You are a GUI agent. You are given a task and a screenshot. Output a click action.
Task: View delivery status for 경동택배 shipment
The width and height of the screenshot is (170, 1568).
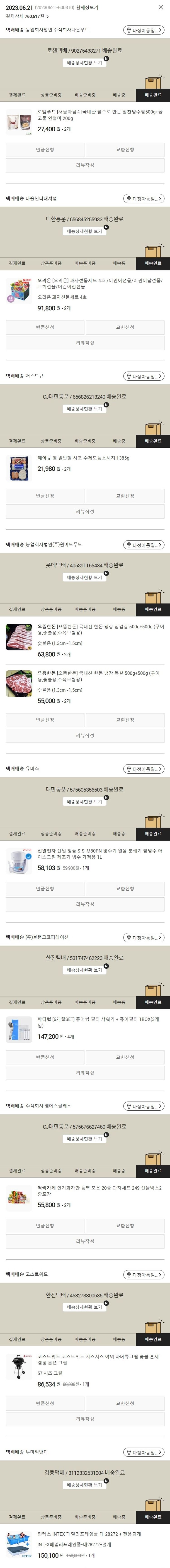coord(85,1485)
